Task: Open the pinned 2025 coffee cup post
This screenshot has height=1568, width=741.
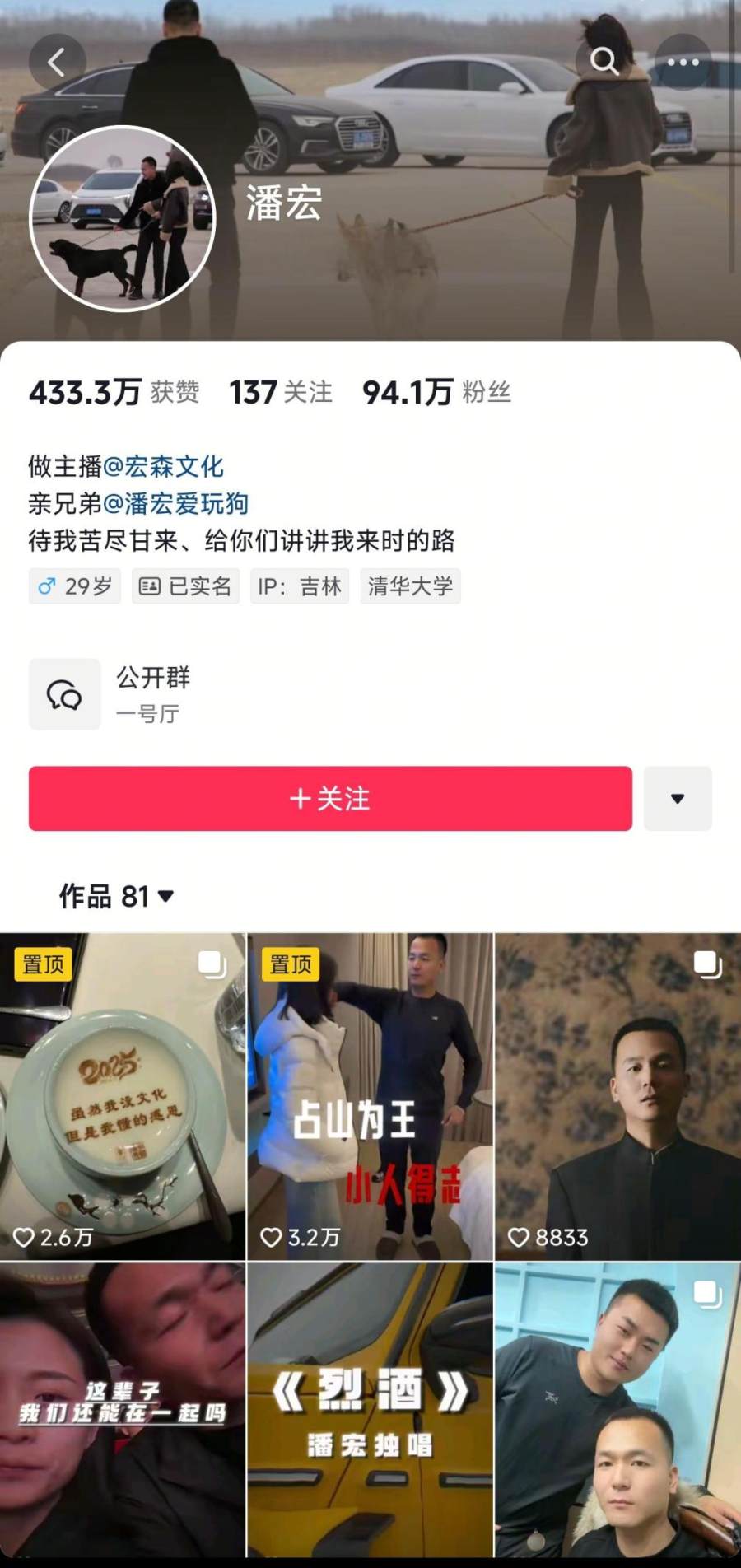Action: 123,1095
